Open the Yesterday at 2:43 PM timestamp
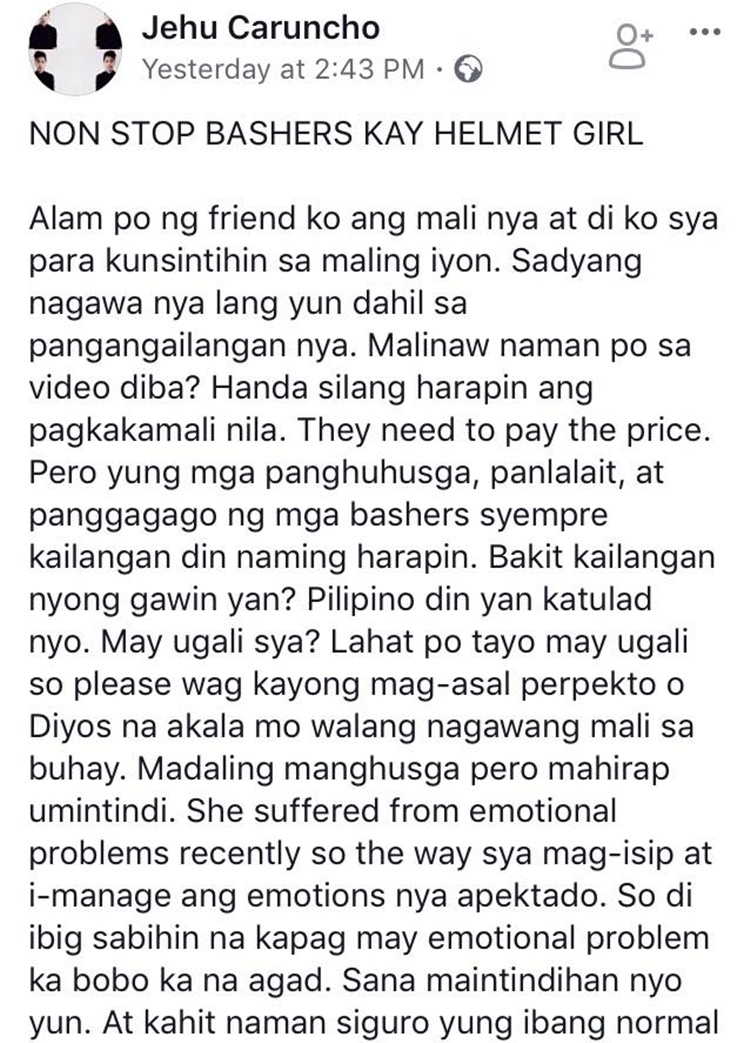This screenshot has height=1043, width=750. point(284,70)
